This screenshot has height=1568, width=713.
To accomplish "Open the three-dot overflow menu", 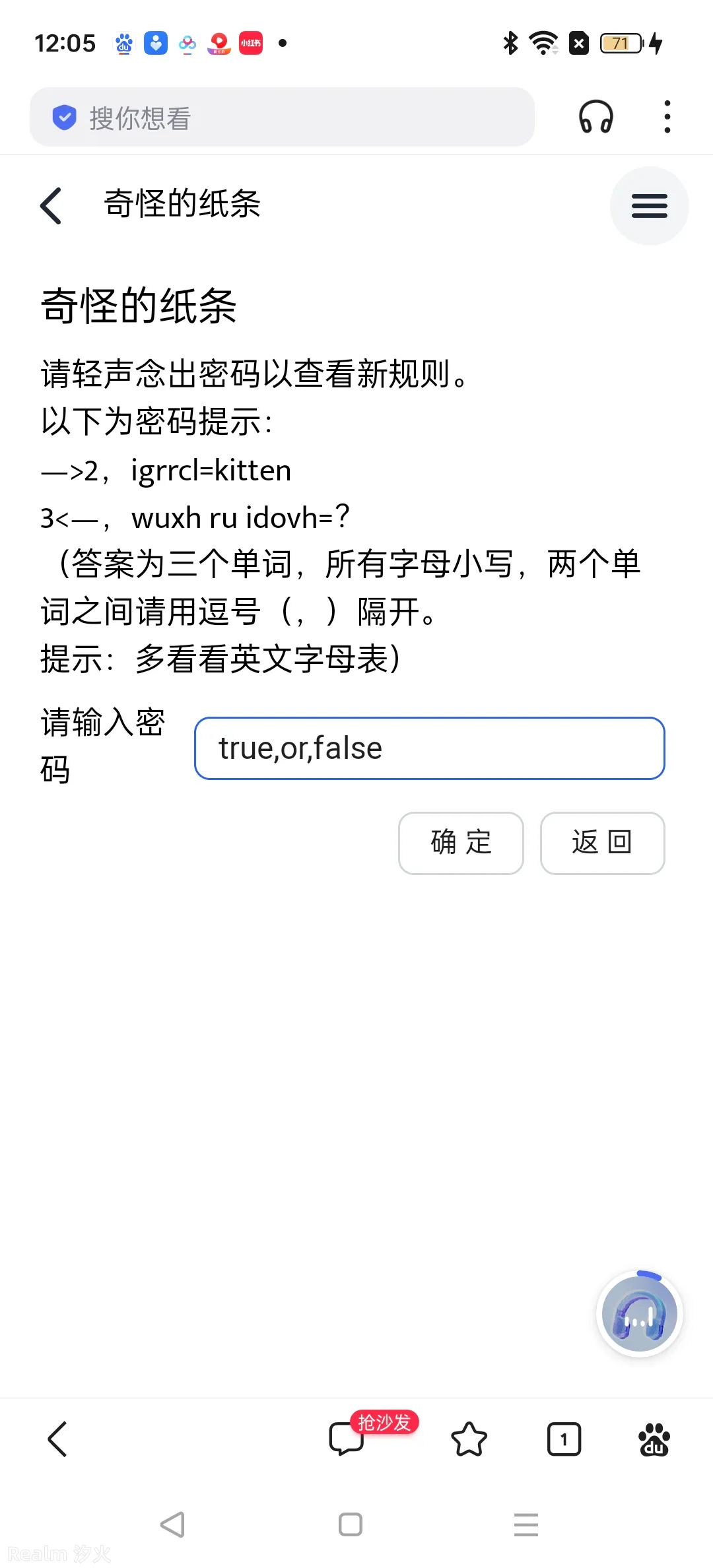I will coord(667,117).
